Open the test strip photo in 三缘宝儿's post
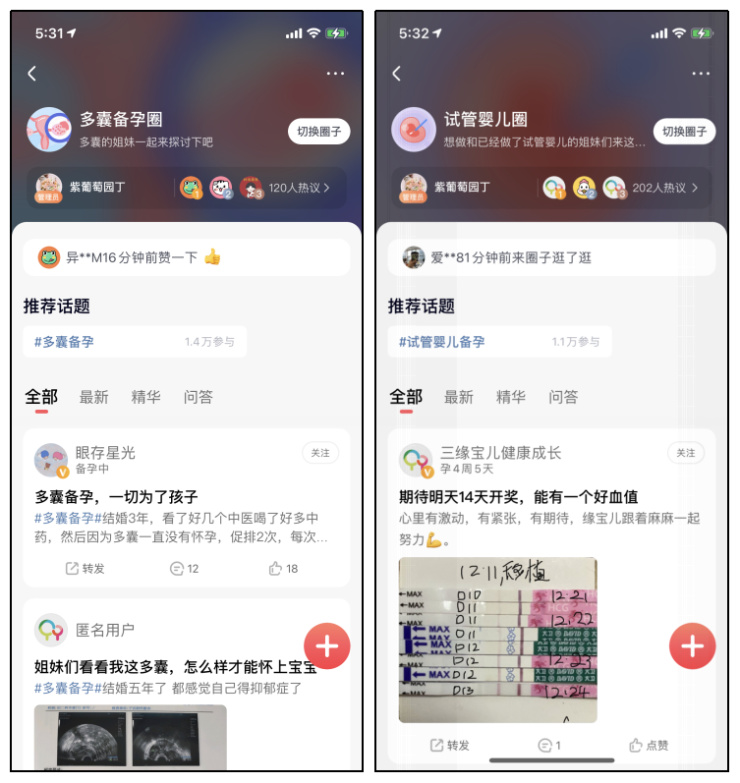 coord(497,640)
